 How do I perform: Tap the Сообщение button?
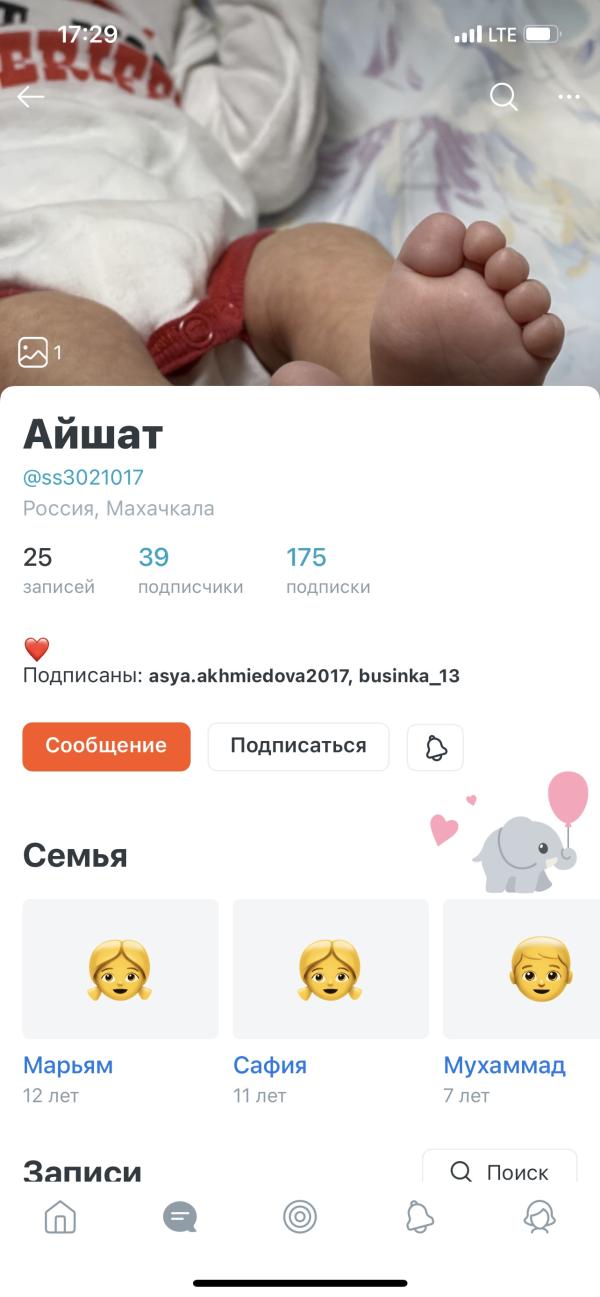[106, 746]
